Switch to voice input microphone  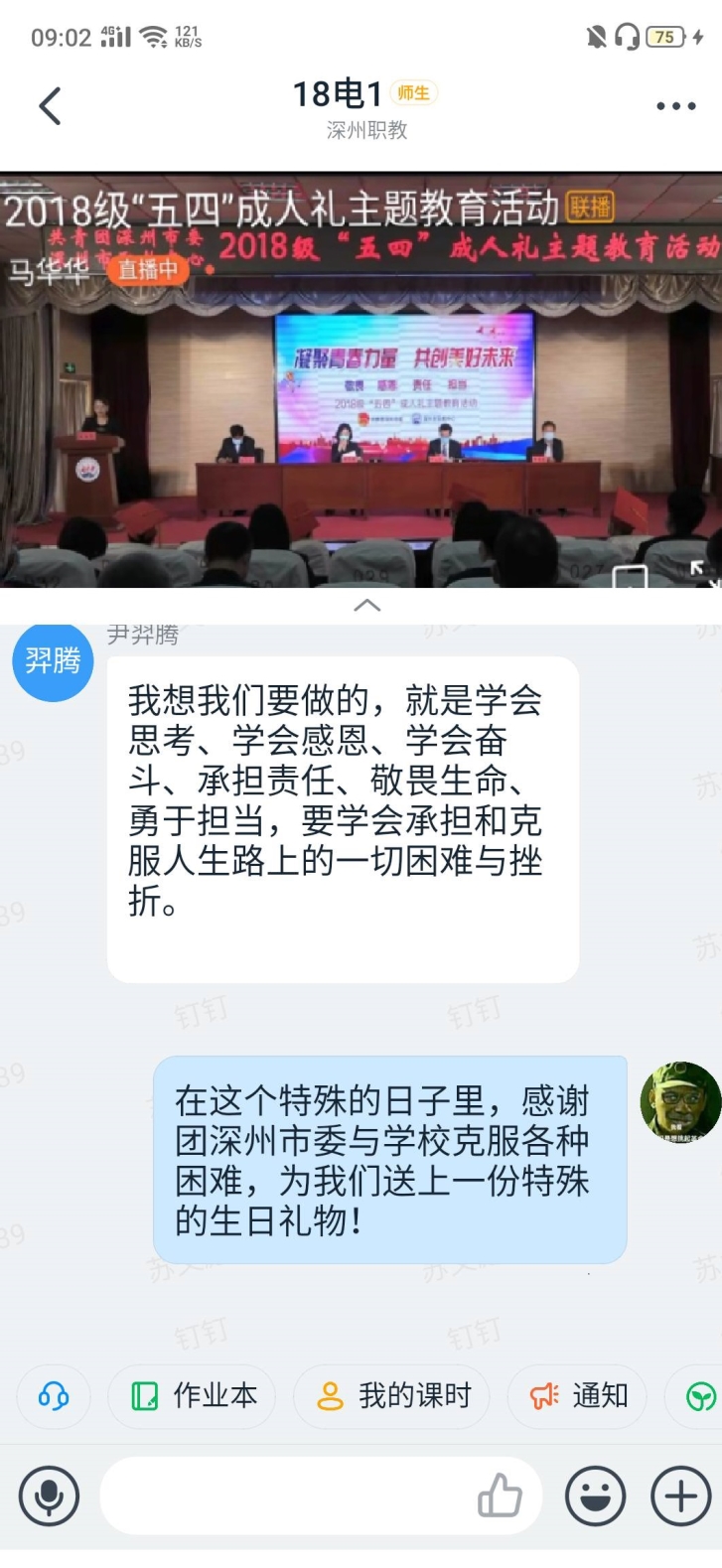(x=49, y=1496)
